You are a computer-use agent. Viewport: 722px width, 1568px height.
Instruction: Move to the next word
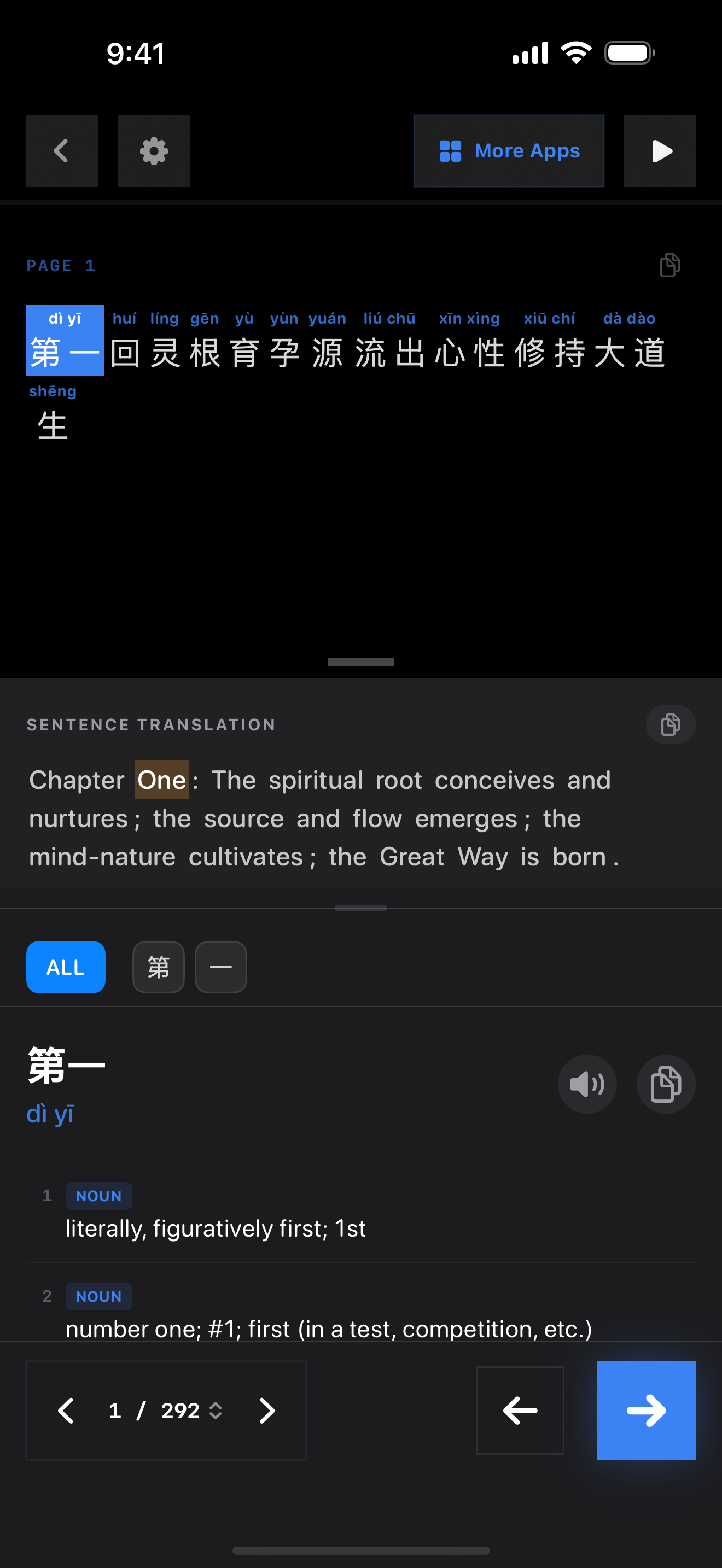(646, 1411)
